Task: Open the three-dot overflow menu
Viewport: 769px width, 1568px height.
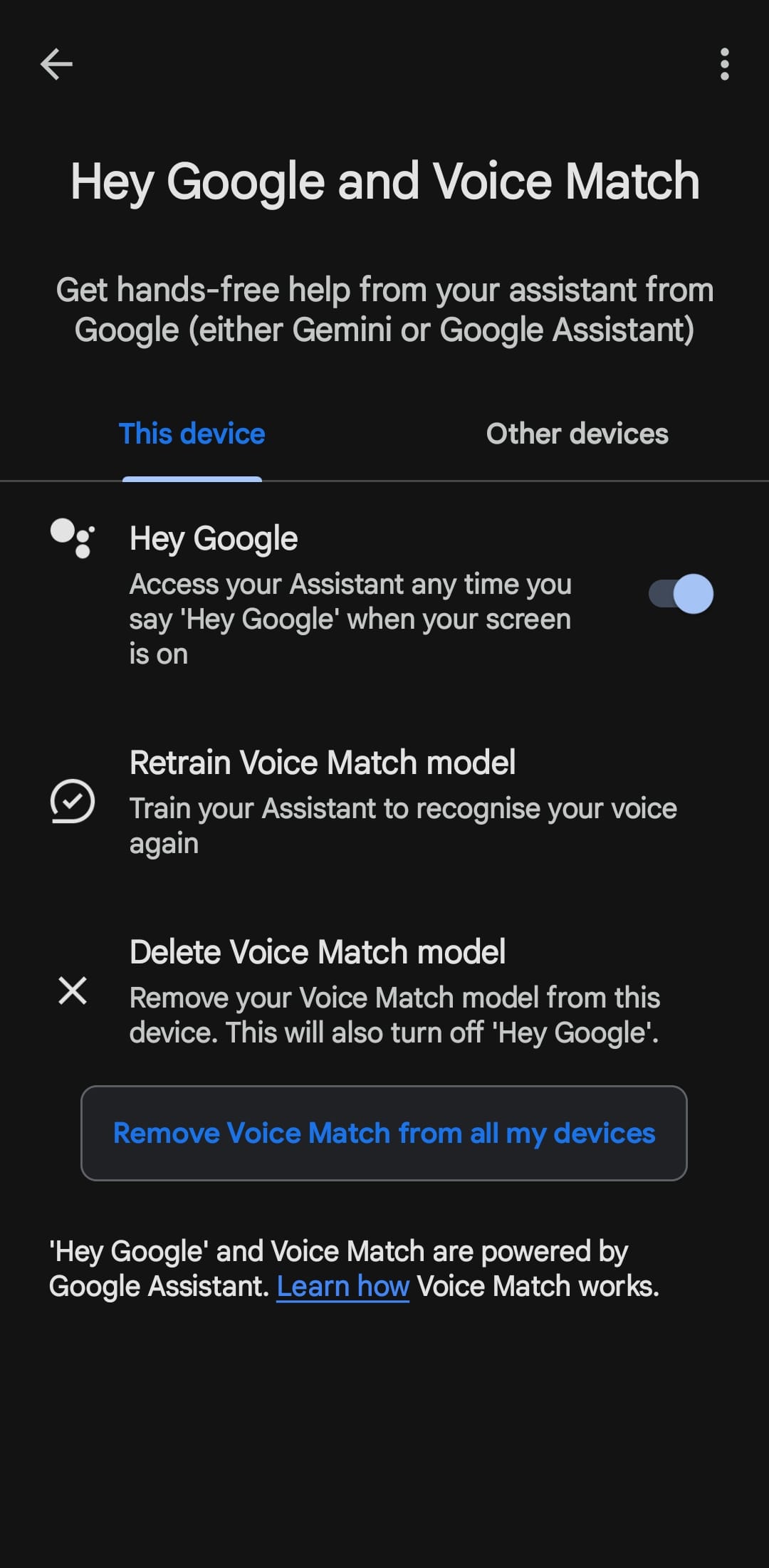Action: click(724, 64)
